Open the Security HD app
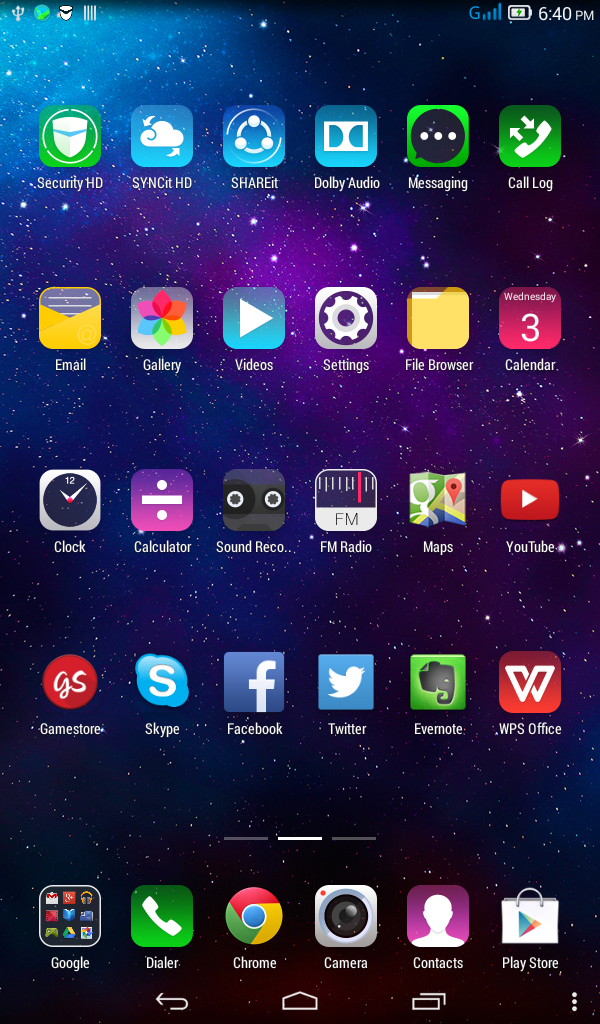This screenshot has height=1024, width=600. (x=70, y=136)
